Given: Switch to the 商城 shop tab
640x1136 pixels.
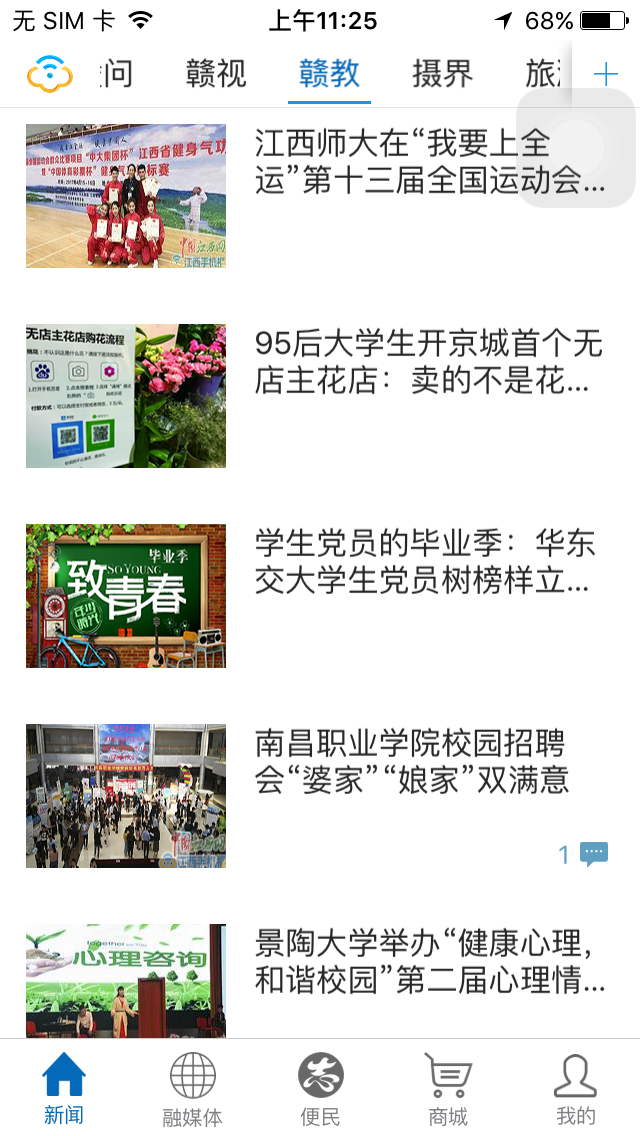Looking at the screenshot, I should (x=448, y=1090).
